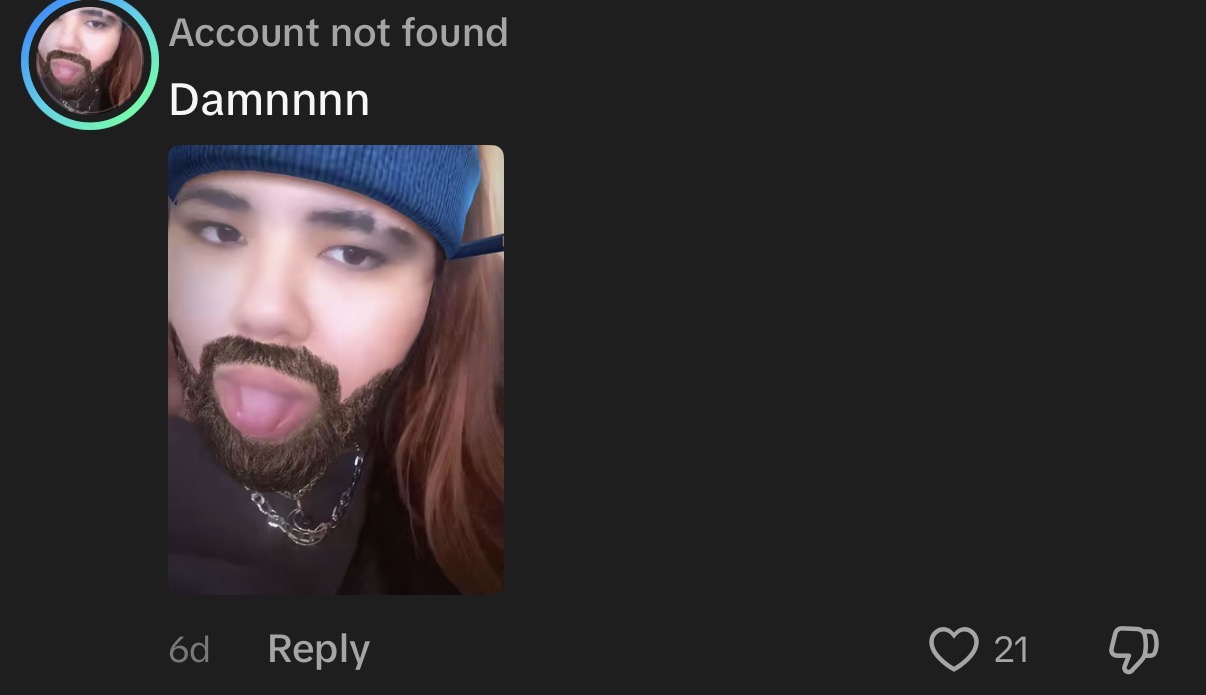Screen dimensions: 1206x695
Task: Open the image attached to the comment
Action: click(336, 370)
